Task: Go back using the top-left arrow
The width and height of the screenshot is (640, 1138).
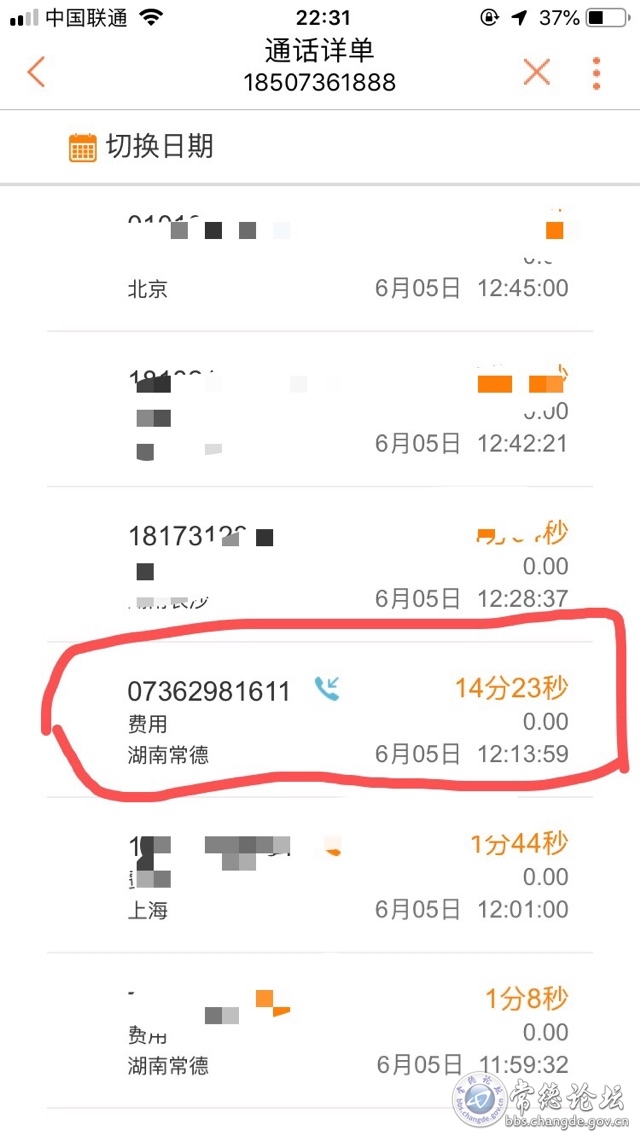Action: pos(37,72)
